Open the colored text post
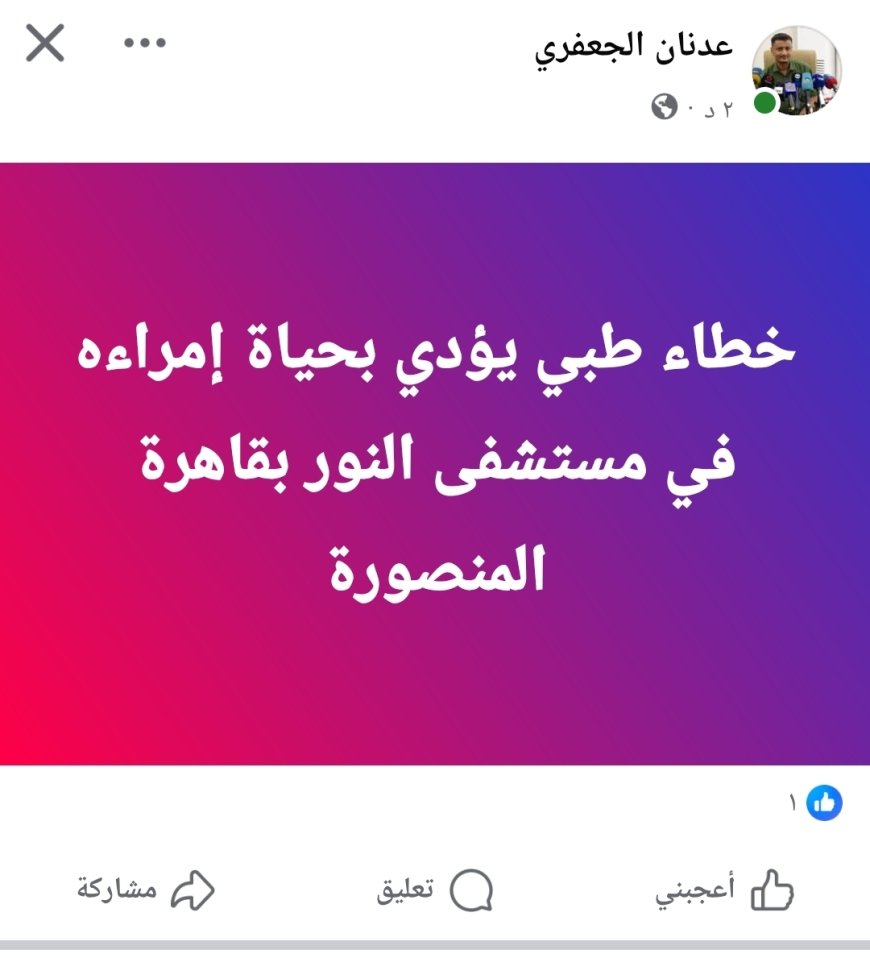Image resolution: width=870 pixels, height=958 pixels. tap(435, 464)
